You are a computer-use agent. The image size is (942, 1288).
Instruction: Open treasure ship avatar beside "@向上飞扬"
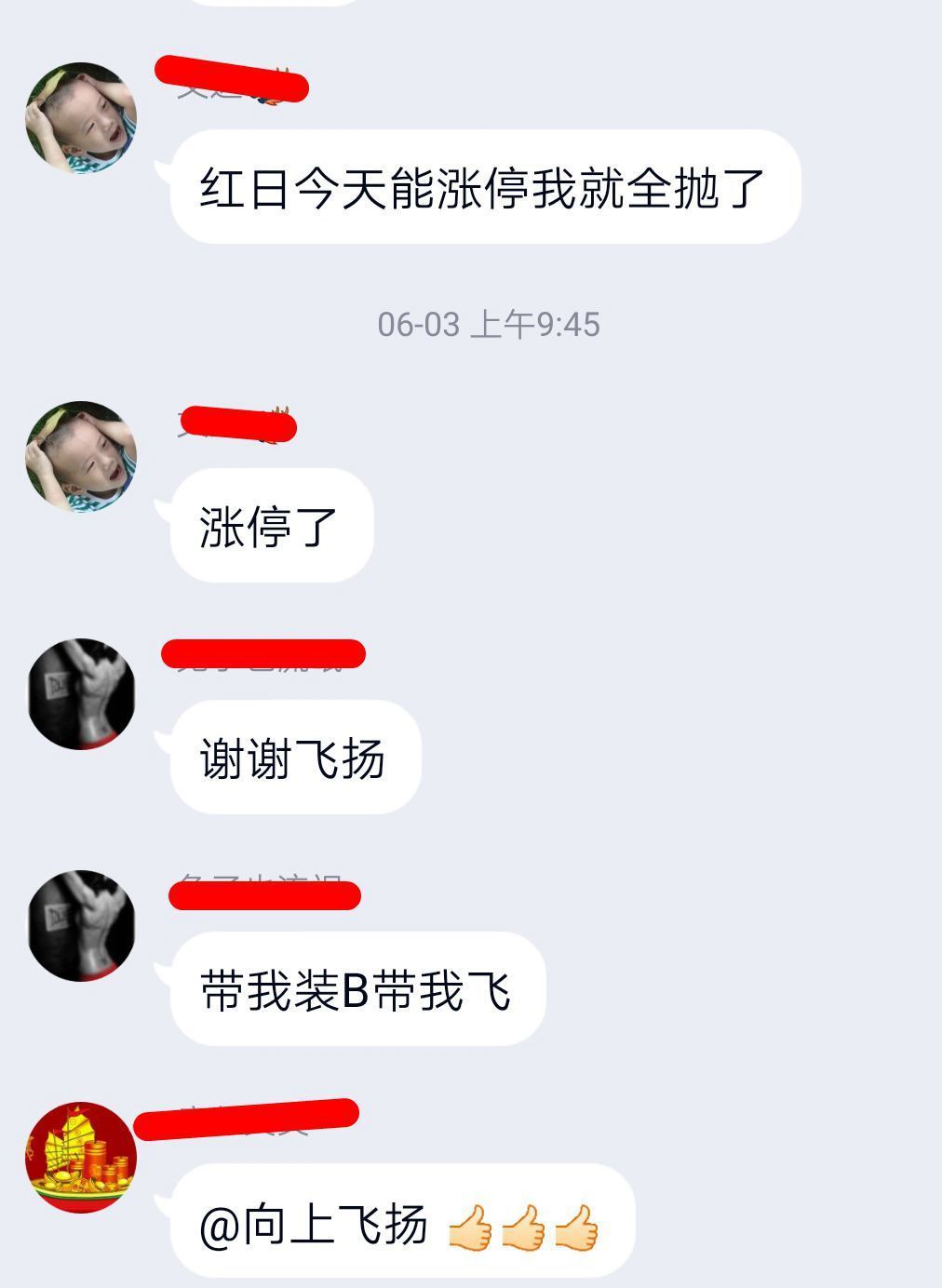(81, 1158)
